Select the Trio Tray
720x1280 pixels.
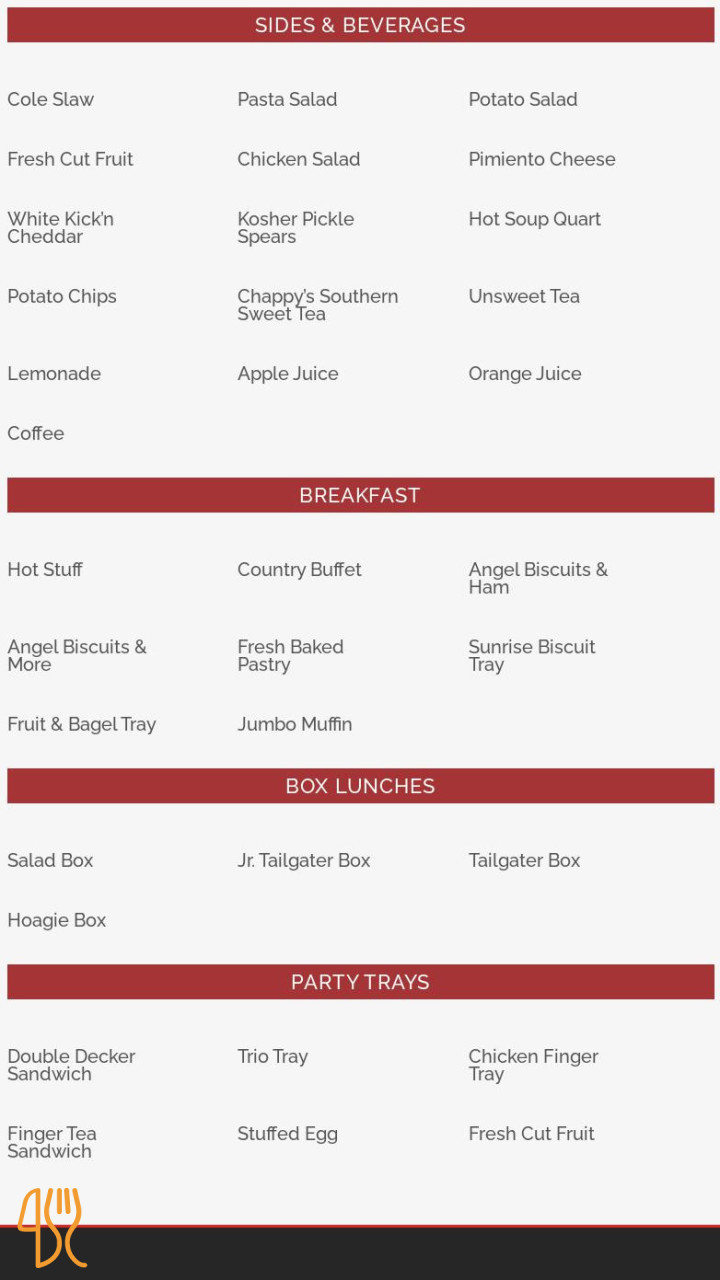click(x=272, y=1056)
